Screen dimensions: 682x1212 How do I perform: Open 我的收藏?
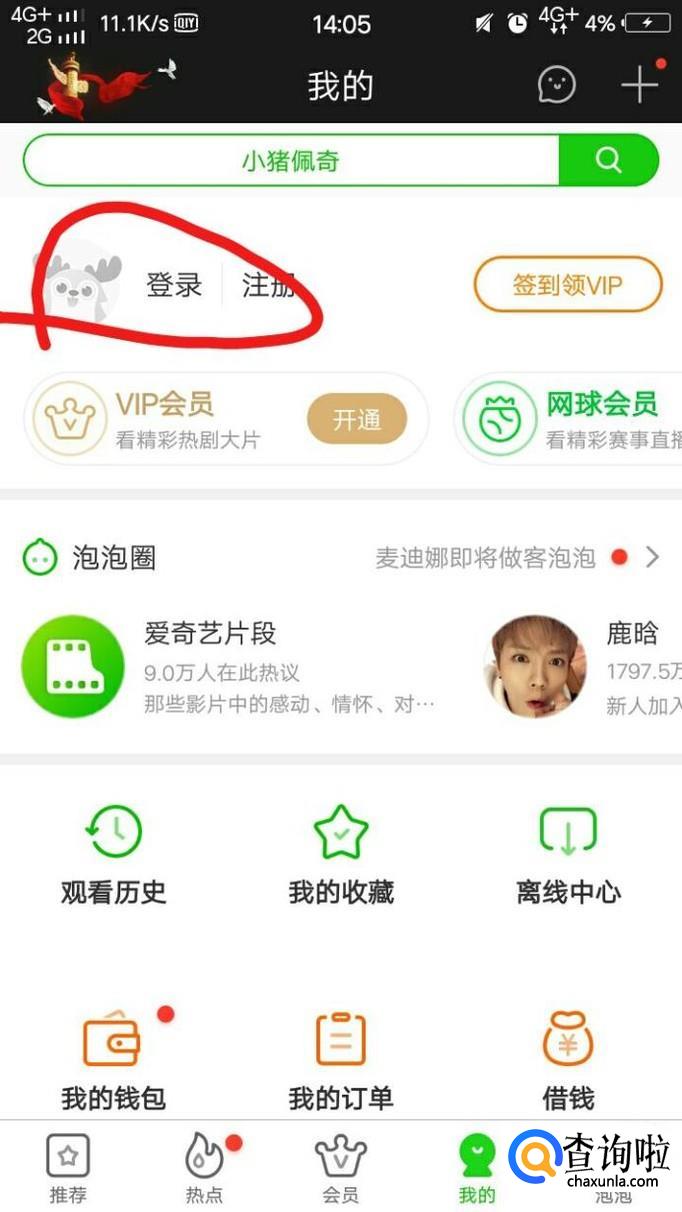pos(341,855)
